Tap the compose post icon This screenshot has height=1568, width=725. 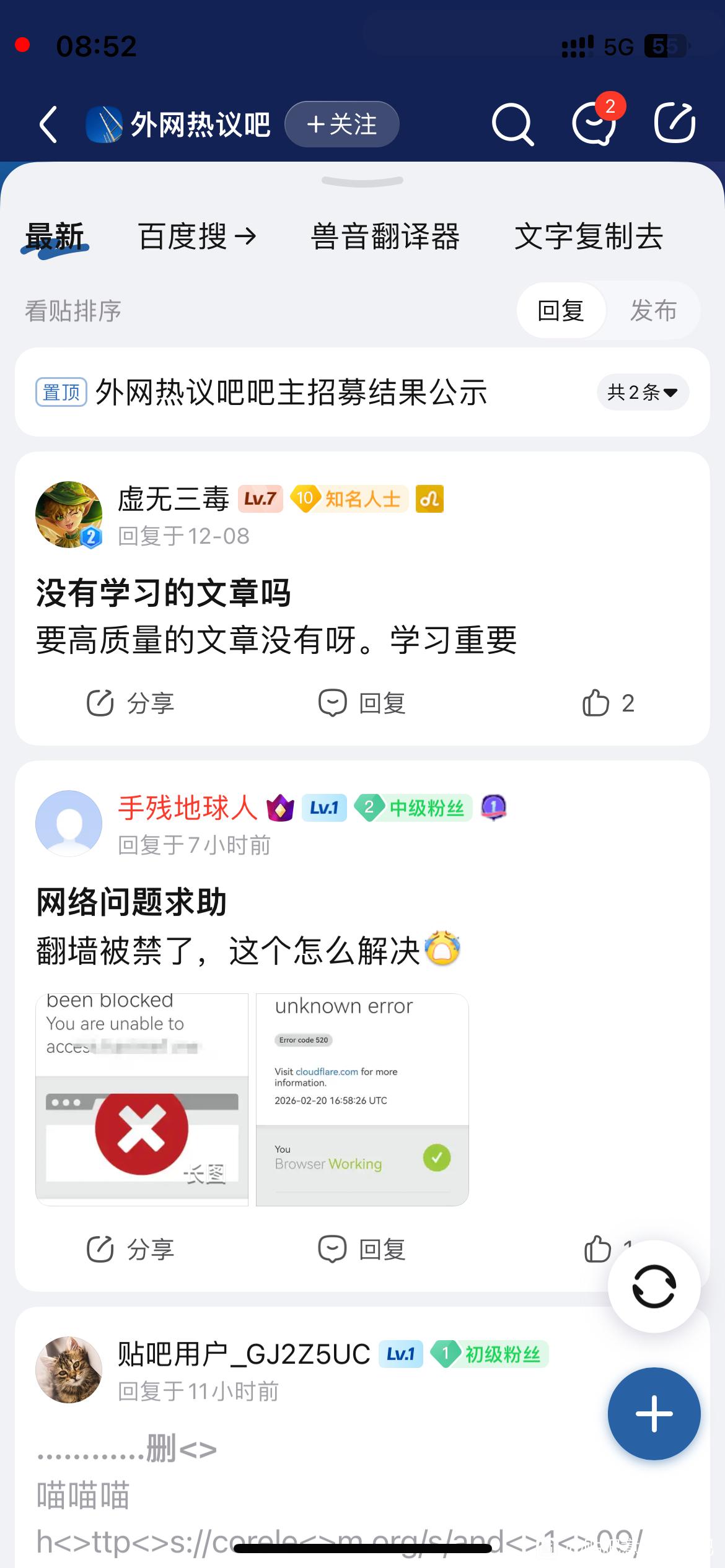(675, 123)
